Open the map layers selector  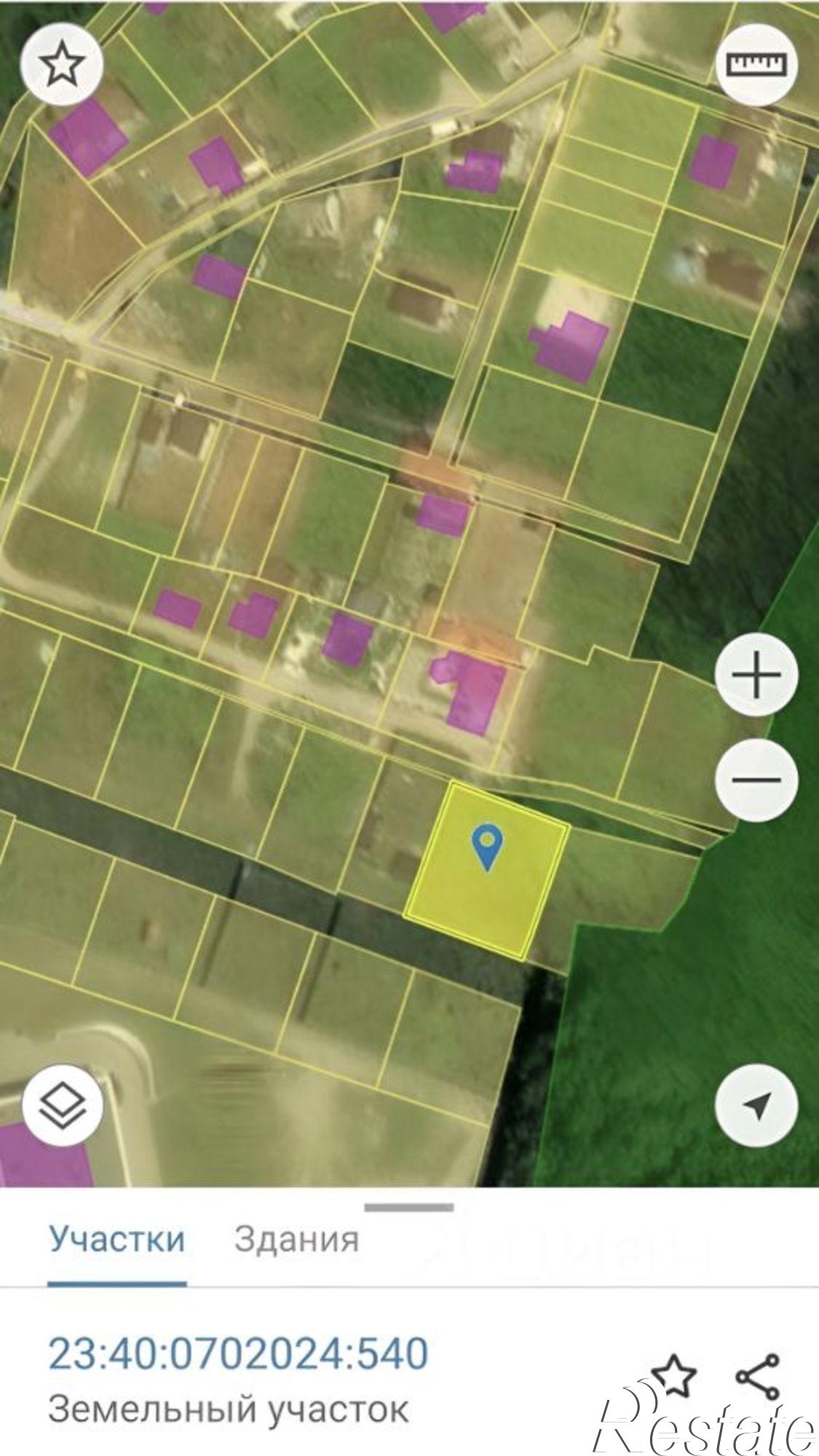point(63,1106)
